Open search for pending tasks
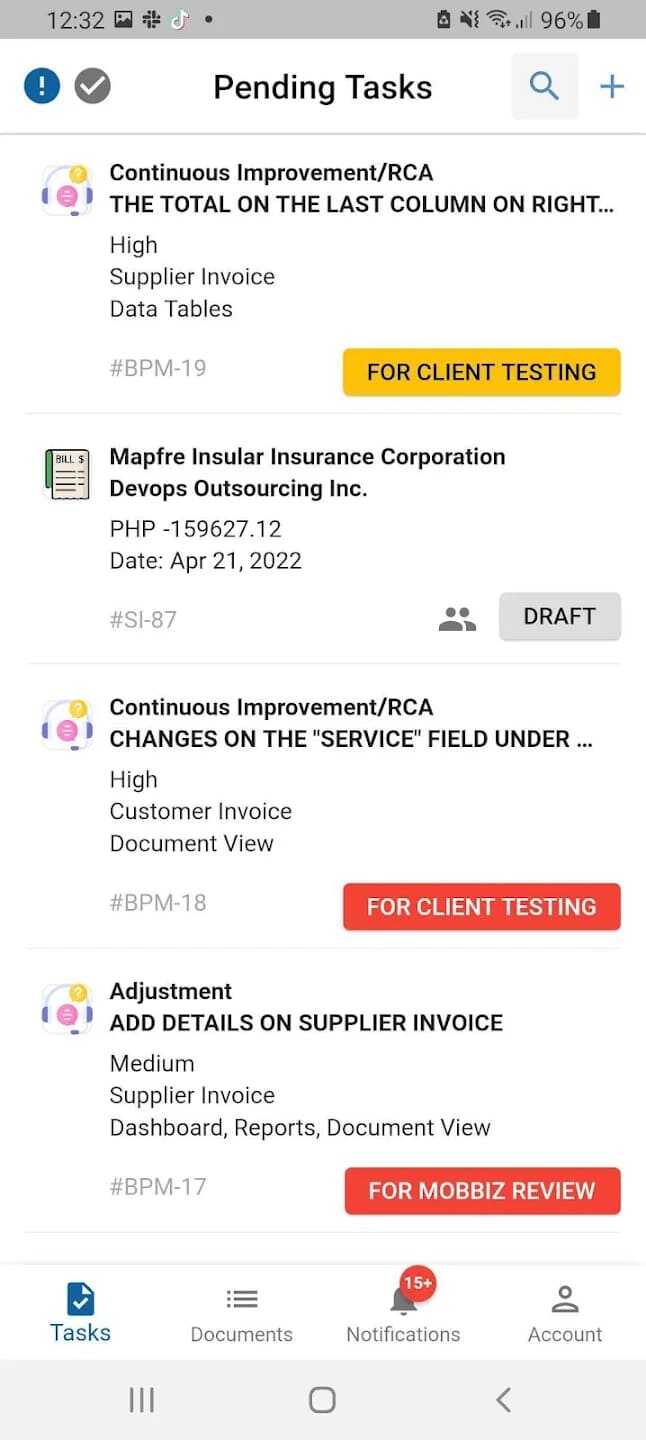Image resolution: width=646 pixels, height=1440 pixels. click(544, 87)
